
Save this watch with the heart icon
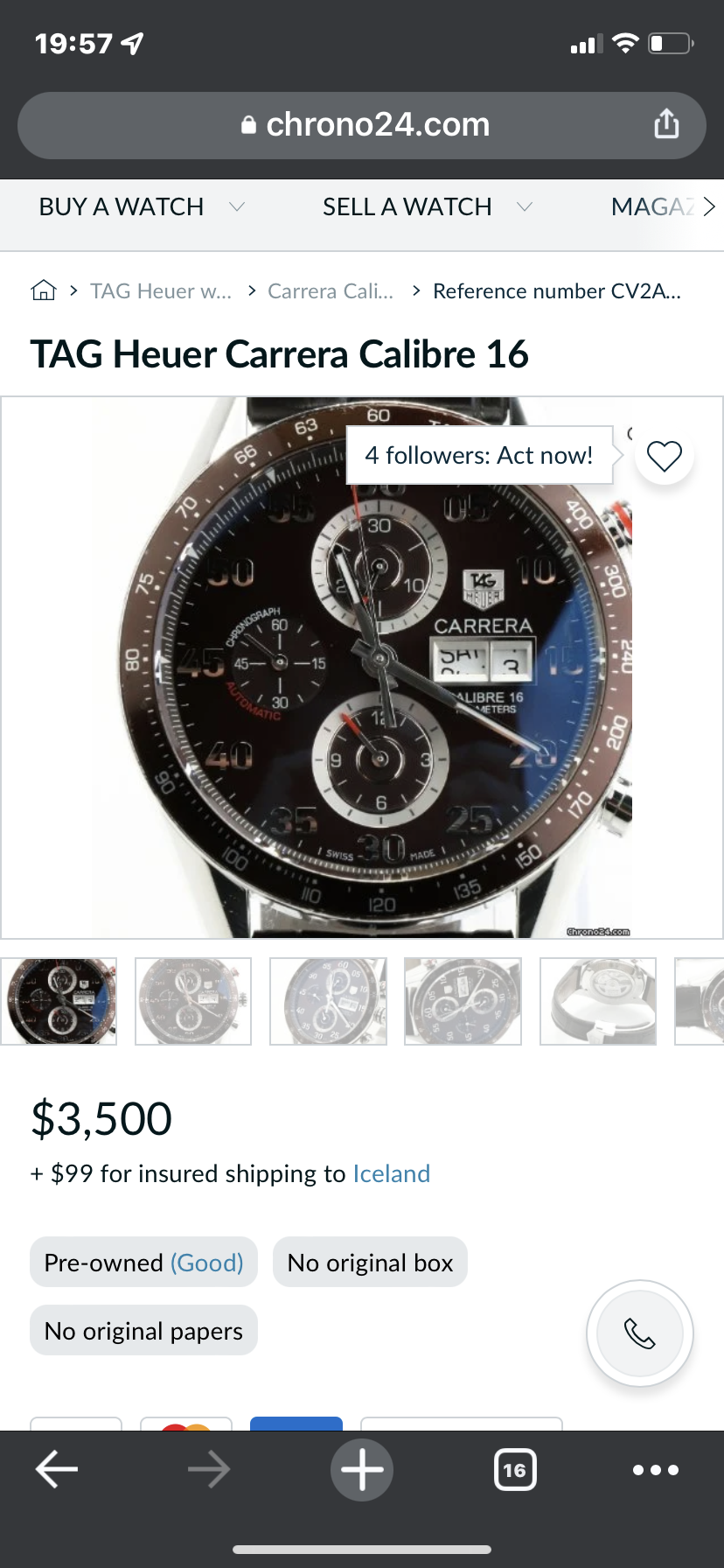coord(664,456)
